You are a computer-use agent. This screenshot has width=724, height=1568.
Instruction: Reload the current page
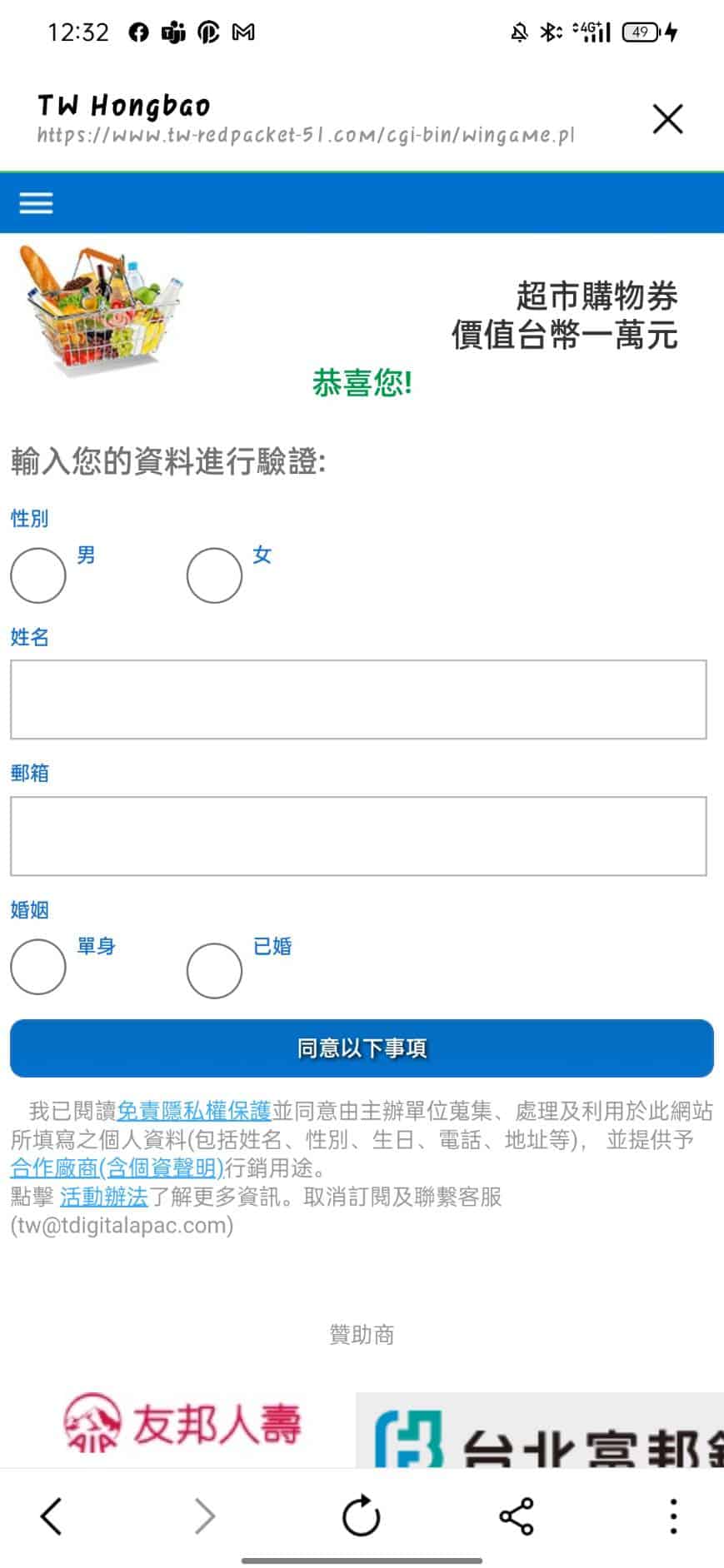point(362,1516)
